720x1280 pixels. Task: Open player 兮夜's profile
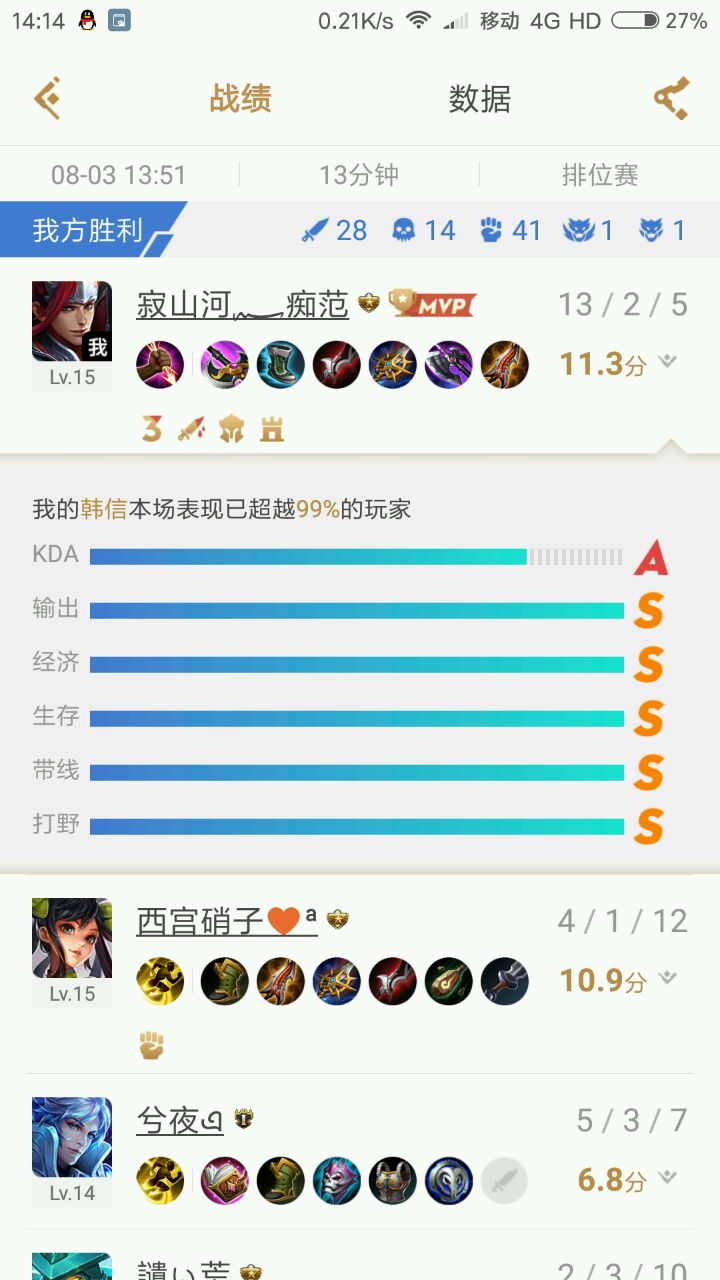[x=181, y=1121]
